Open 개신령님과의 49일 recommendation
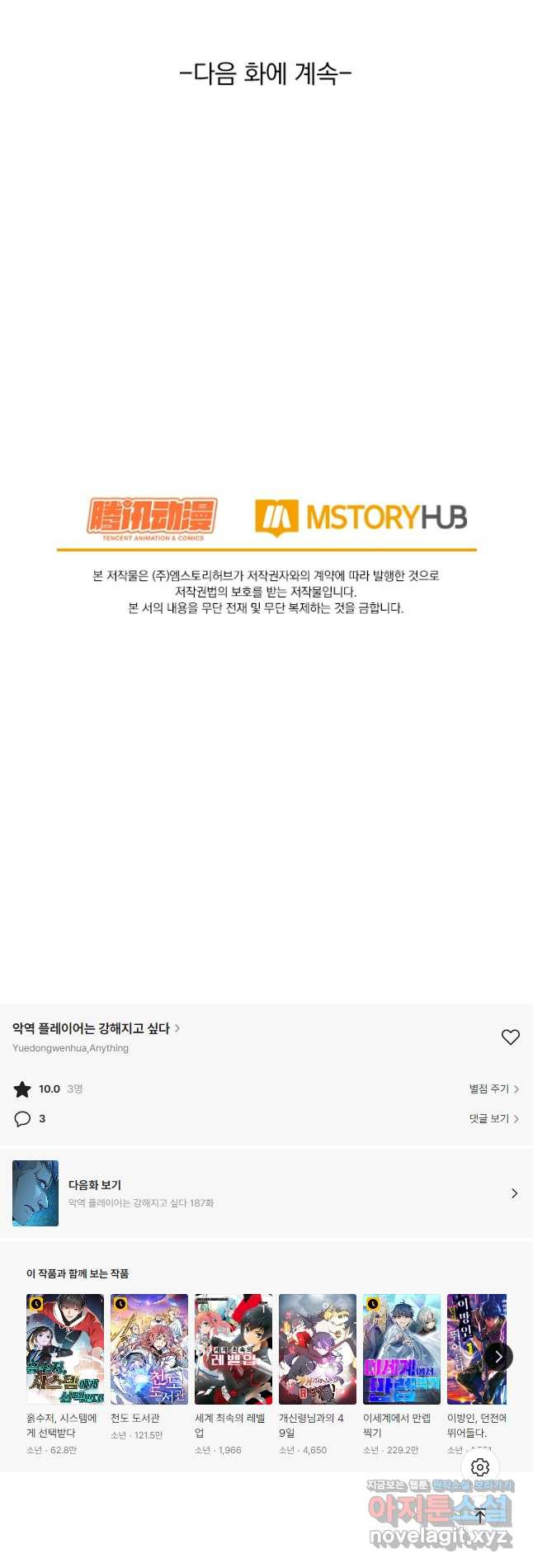The width and height of the screenshot is (533, 1568). coord(318,1349)
